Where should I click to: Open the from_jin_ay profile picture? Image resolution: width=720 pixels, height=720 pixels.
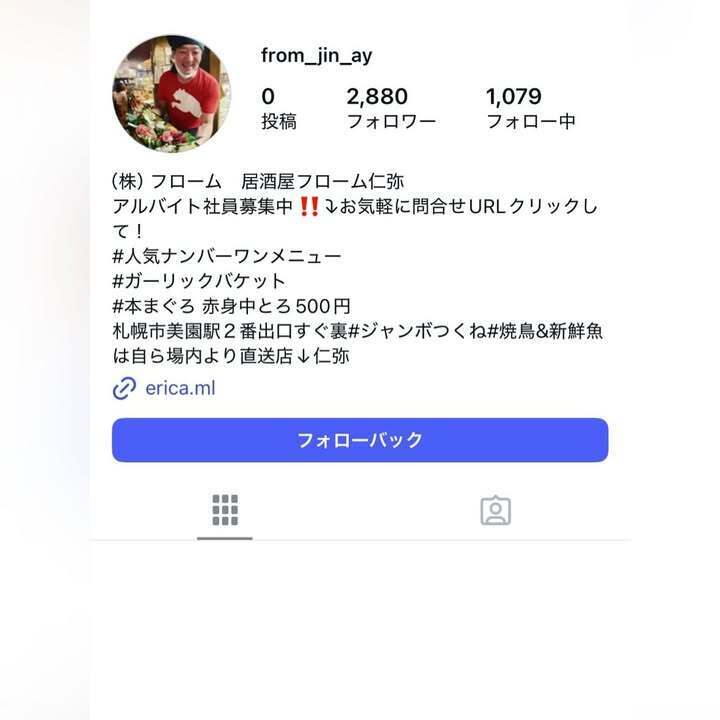click(171, 94)
